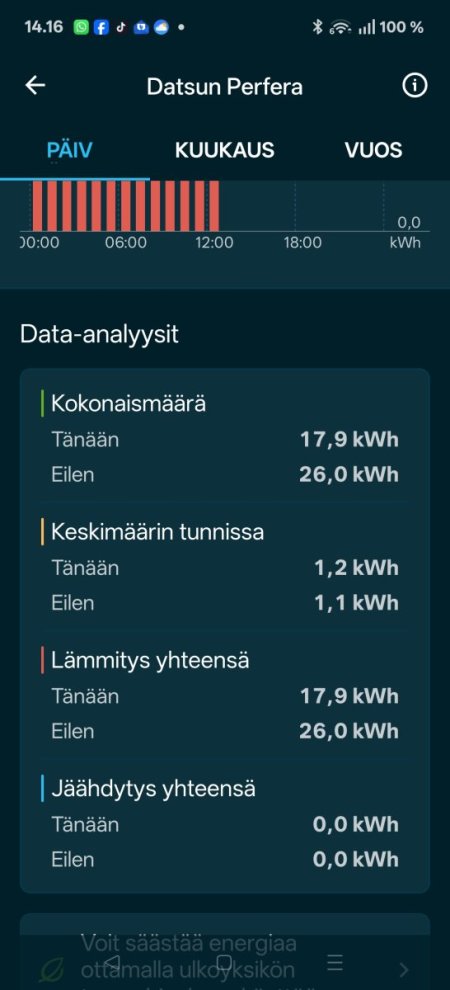Viewport: 450px width, 990px height.
Task: Switch to the VUOS tab
Action: tap(373, 150)
